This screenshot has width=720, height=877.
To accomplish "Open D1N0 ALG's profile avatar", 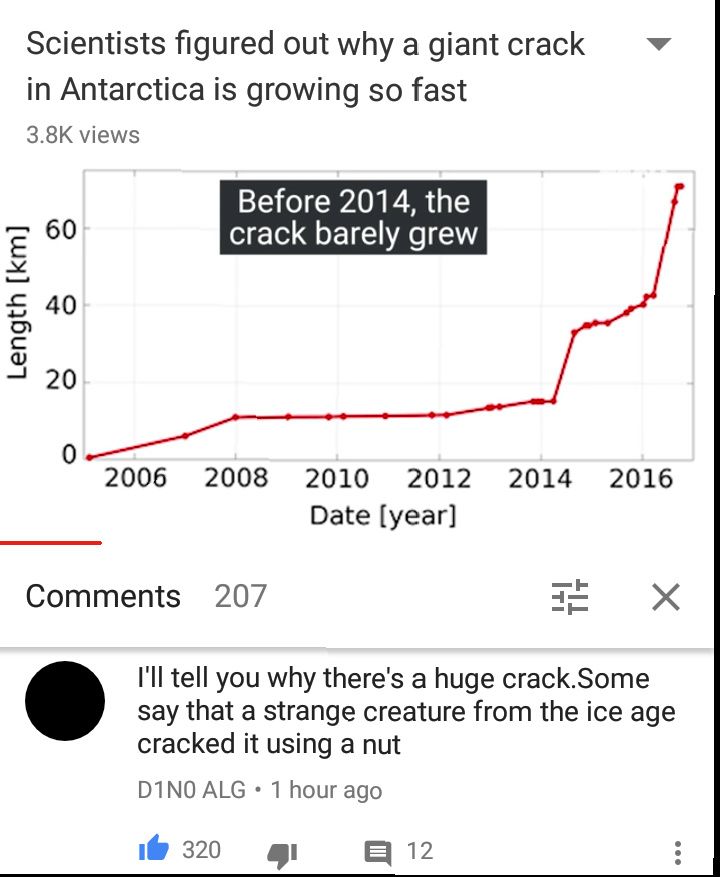I will [65, 700].
